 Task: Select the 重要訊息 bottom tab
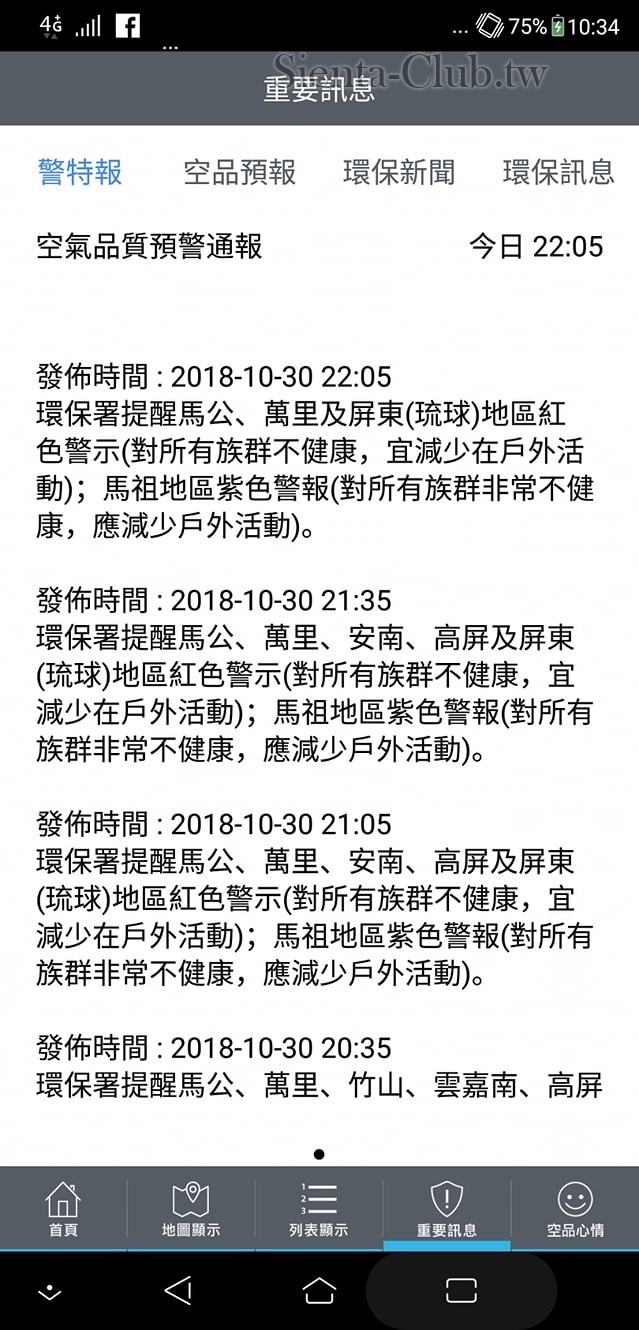coord(446,1208)
